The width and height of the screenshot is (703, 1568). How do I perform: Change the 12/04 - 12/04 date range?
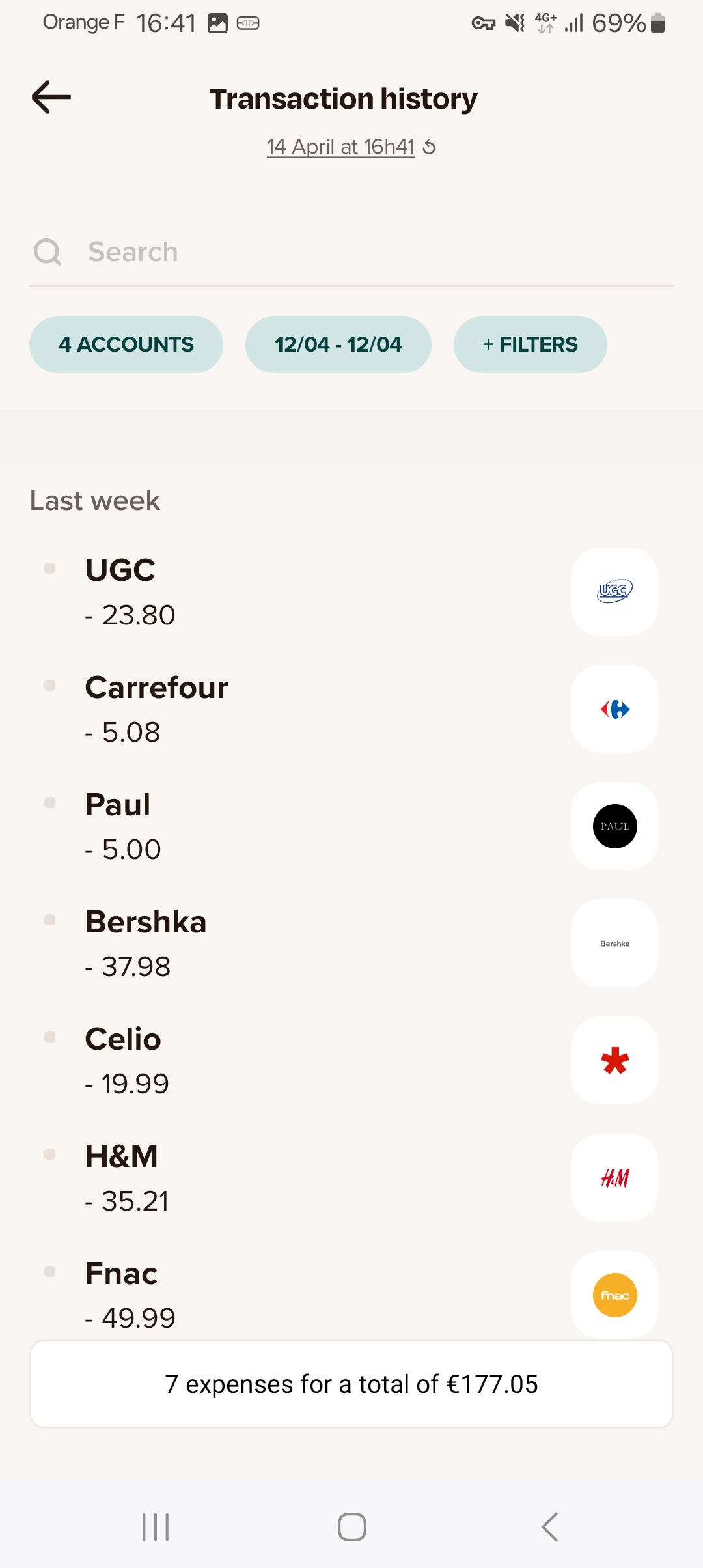338,344
